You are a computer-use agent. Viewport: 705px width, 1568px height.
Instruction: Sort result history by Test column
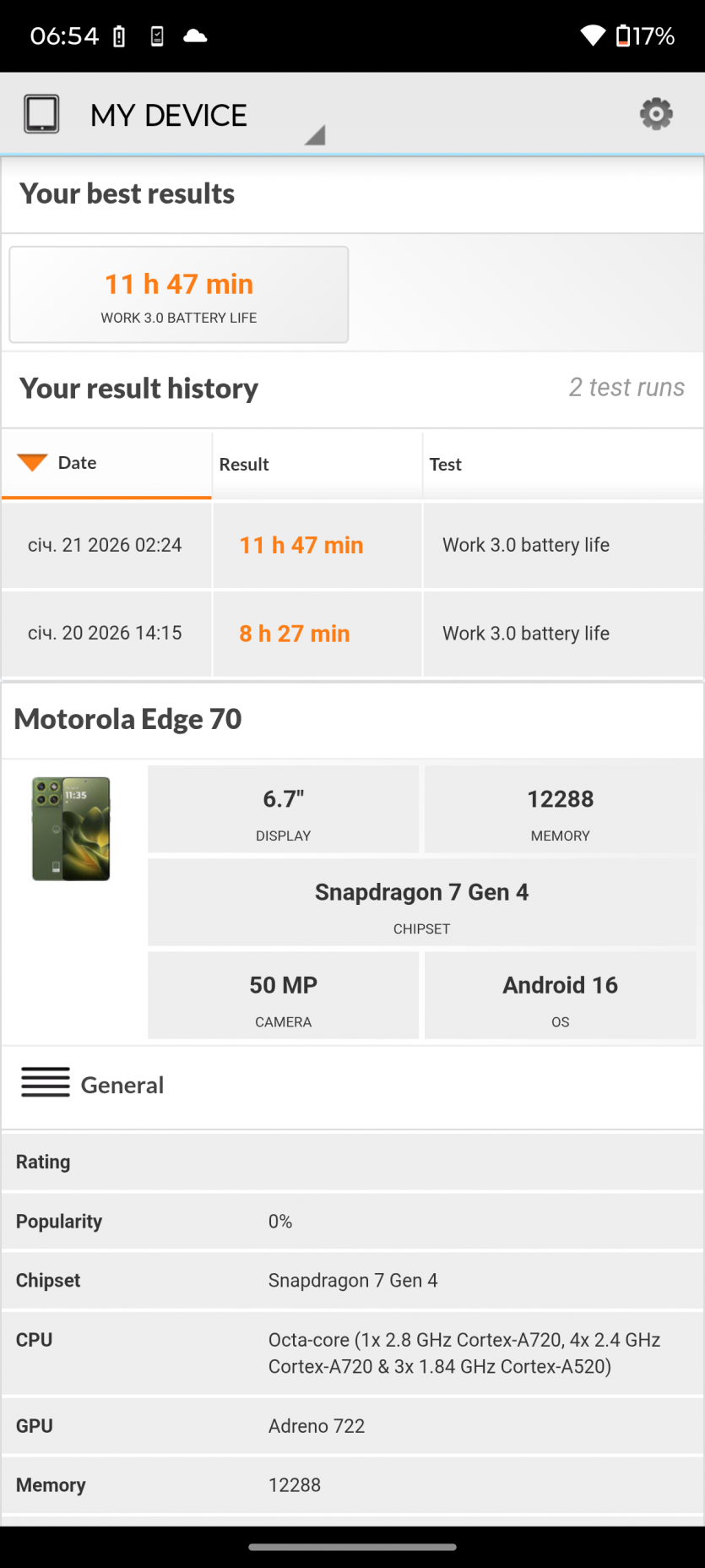445,465
